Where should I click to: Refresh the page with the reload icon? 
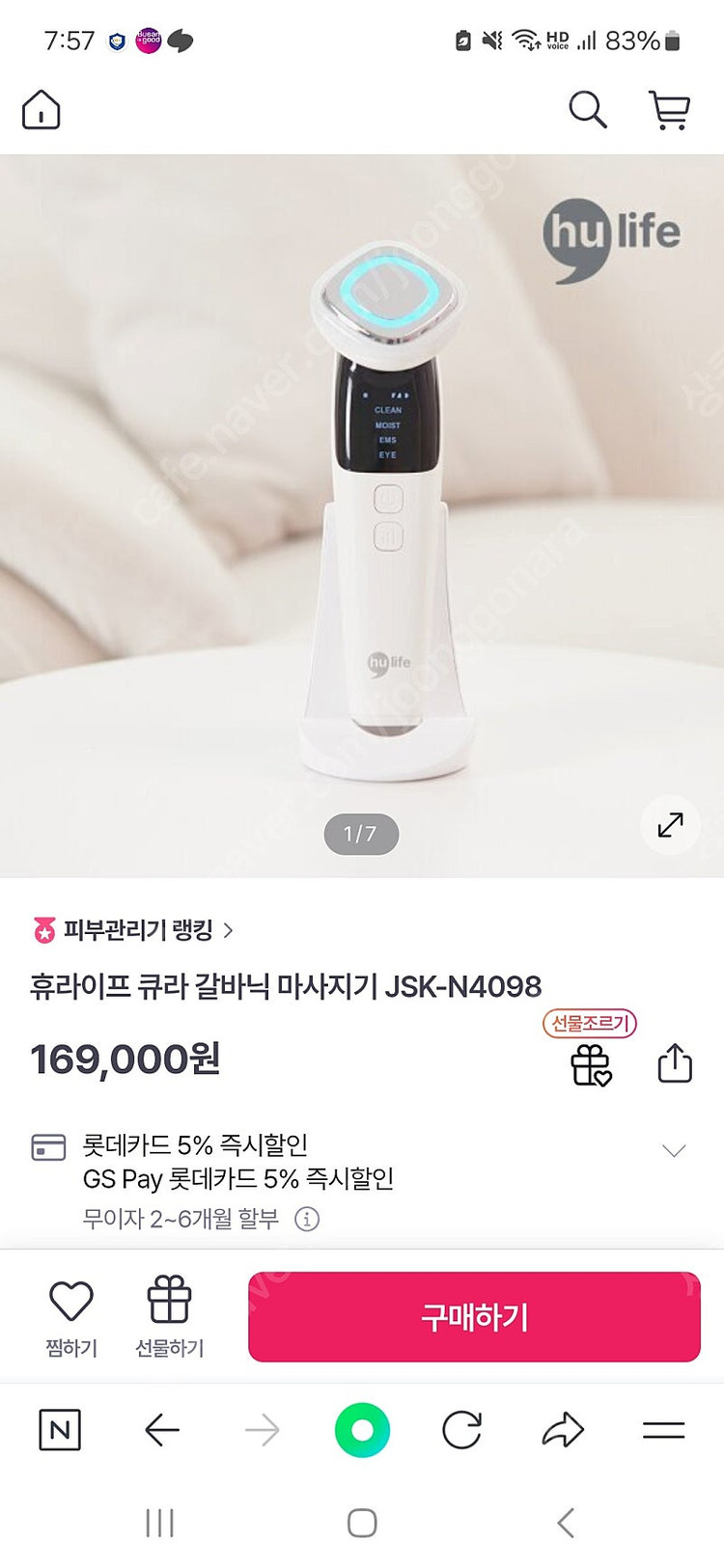pyautogui.click(x=462, y=1431)
